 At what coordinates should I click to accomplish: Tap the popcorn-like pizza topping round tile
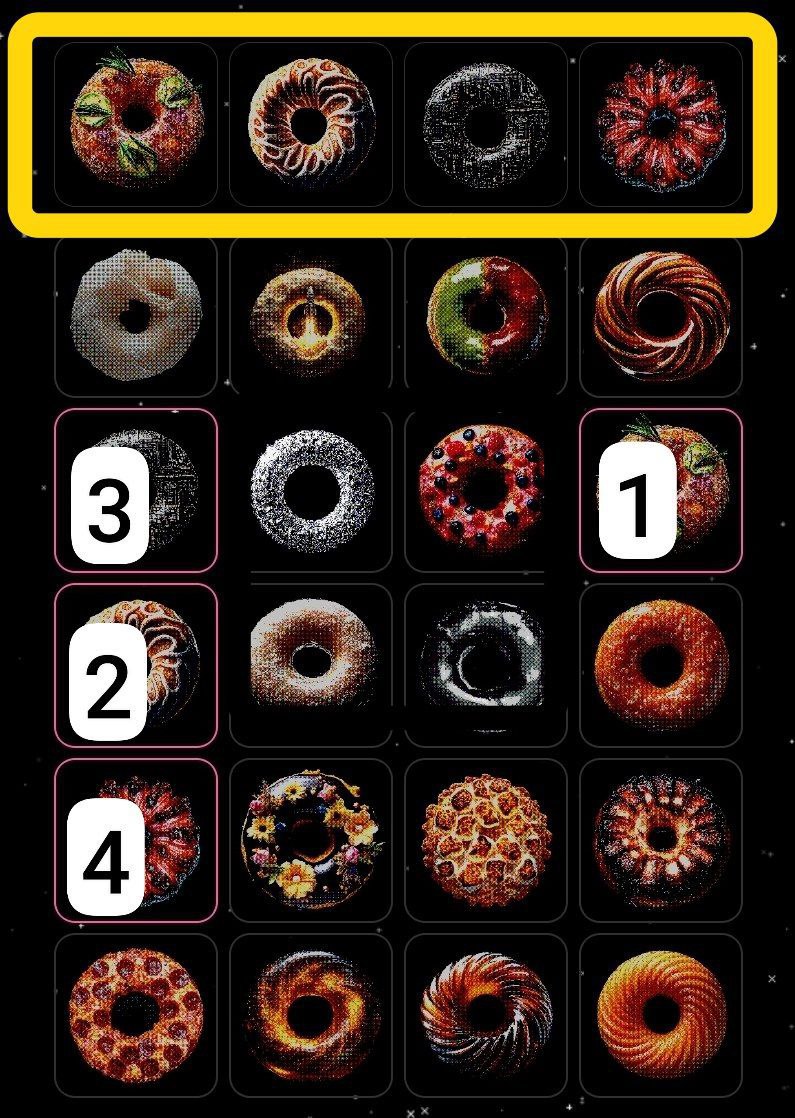point(486,840)
